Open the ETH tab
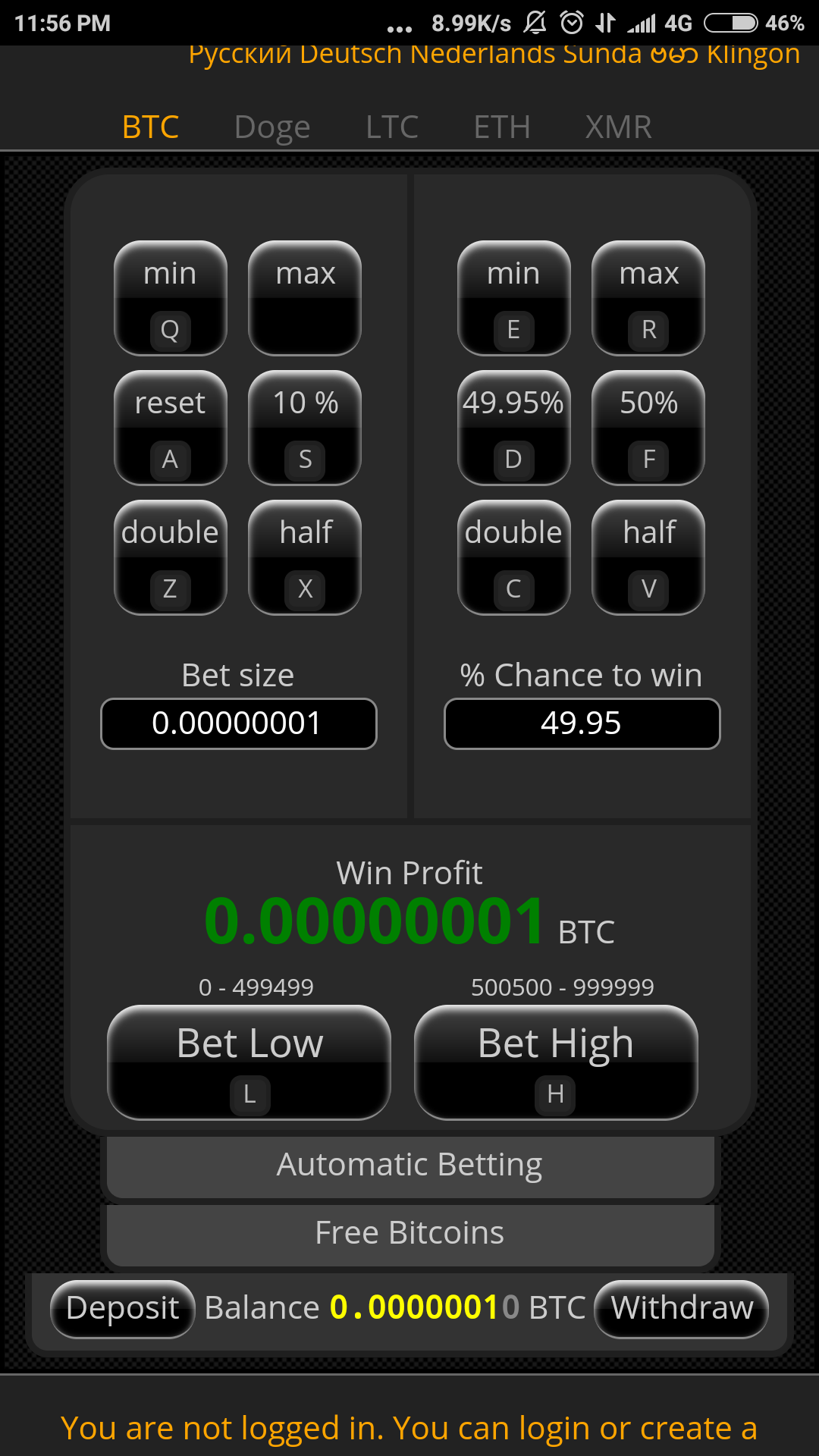 tap(502, 127)
